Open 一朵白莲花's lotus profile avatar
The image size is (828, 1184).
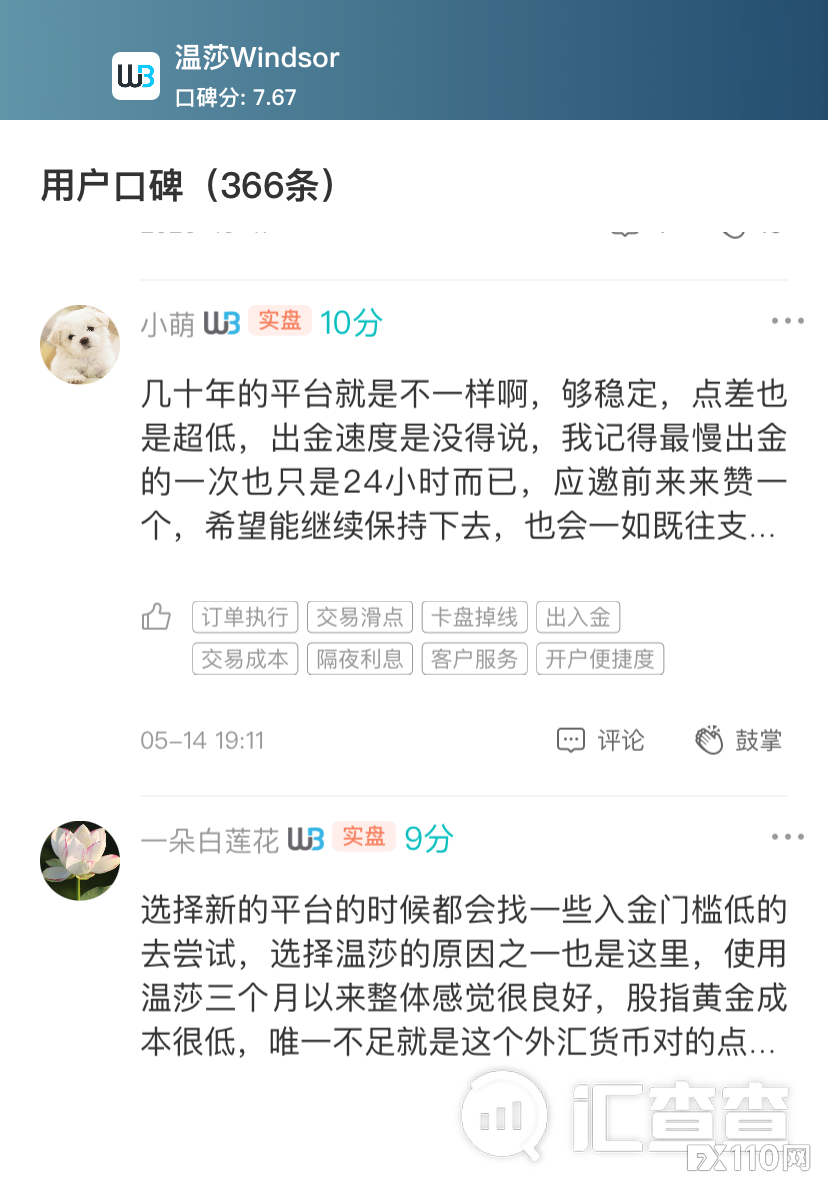tap(79, 860)
